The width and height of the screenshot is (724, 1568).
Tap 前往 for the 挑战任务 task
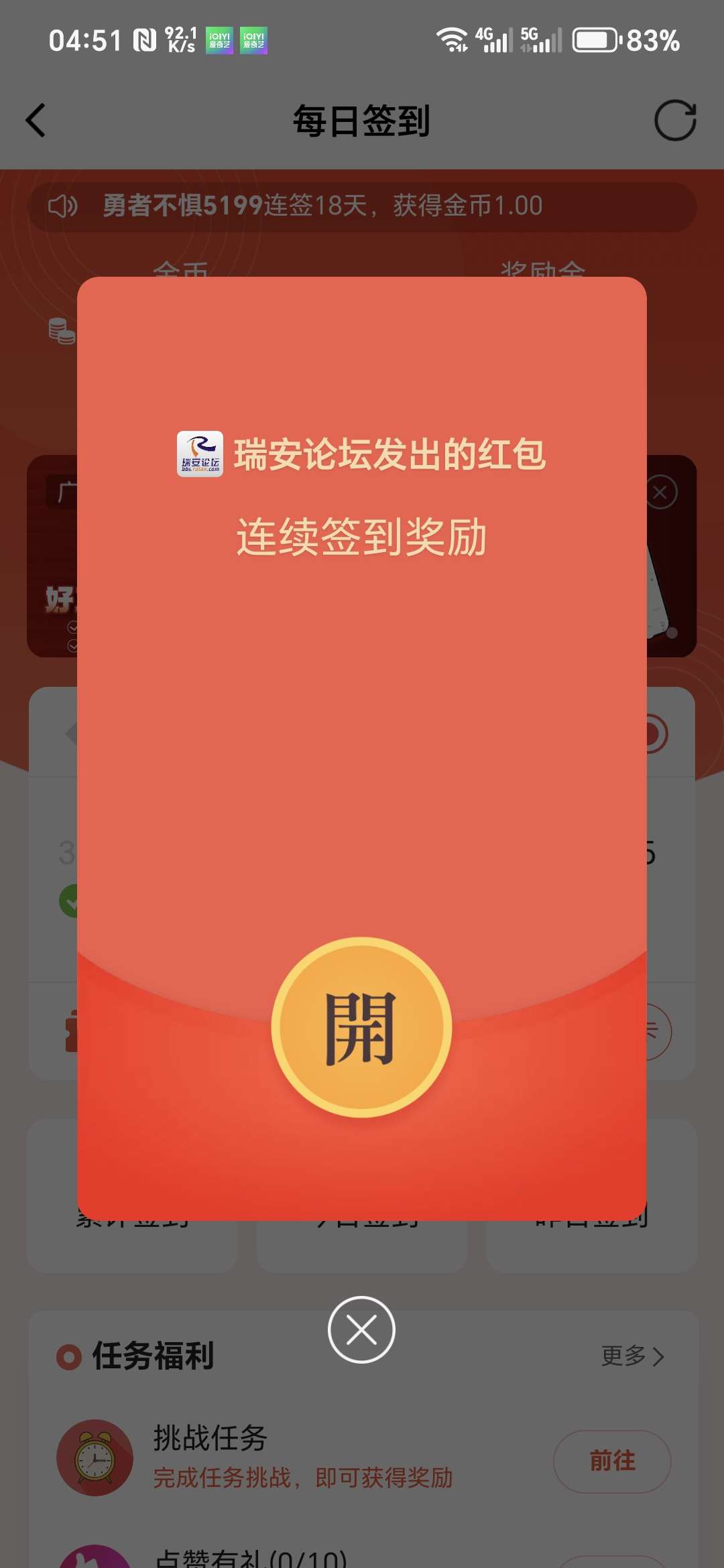pyautogui.click(x=611, y=1461)
